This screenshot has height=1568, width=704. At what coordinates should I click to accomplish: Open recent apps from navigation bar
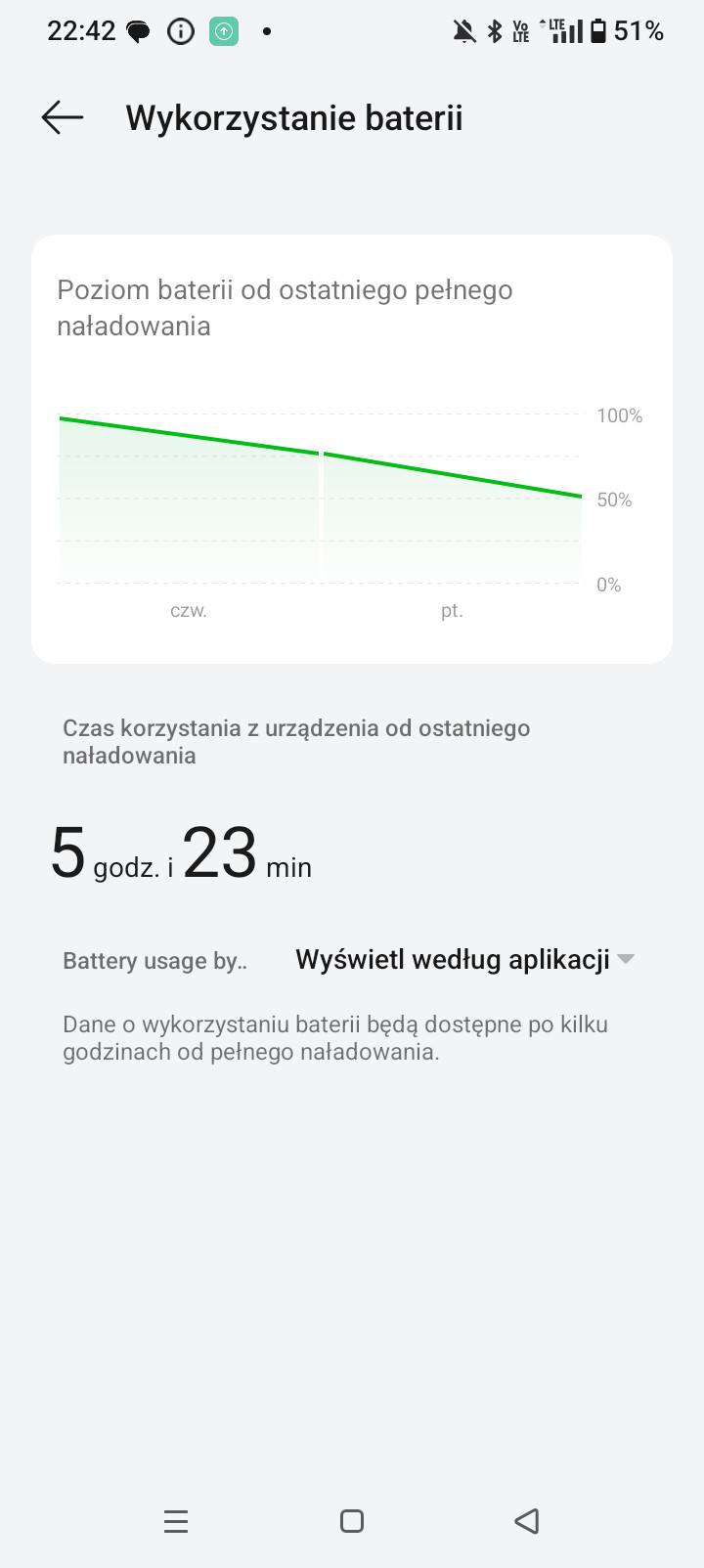pos(176,1521)
